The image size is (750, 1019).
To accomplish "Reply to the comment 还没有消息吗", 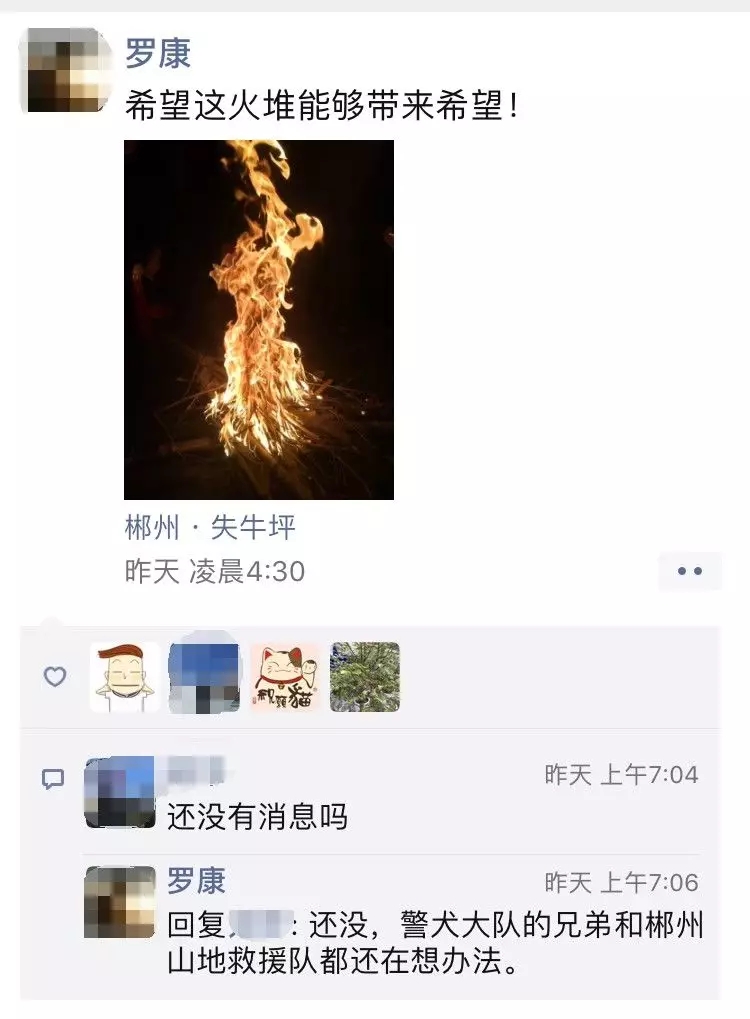I will pyautogui.click(x=257, y=818).
